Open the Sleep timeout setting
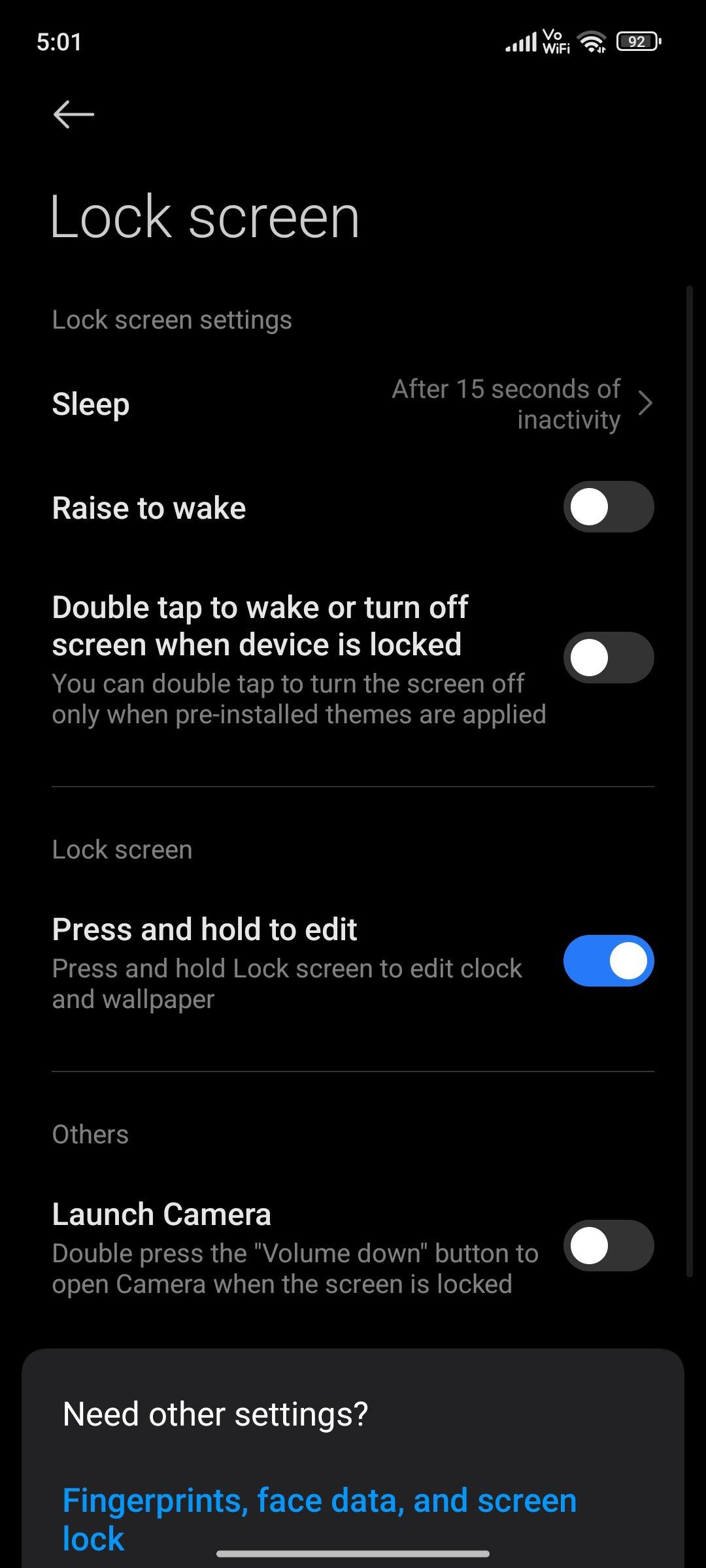This screenshot has width=706, height=1568. point(353,404)
